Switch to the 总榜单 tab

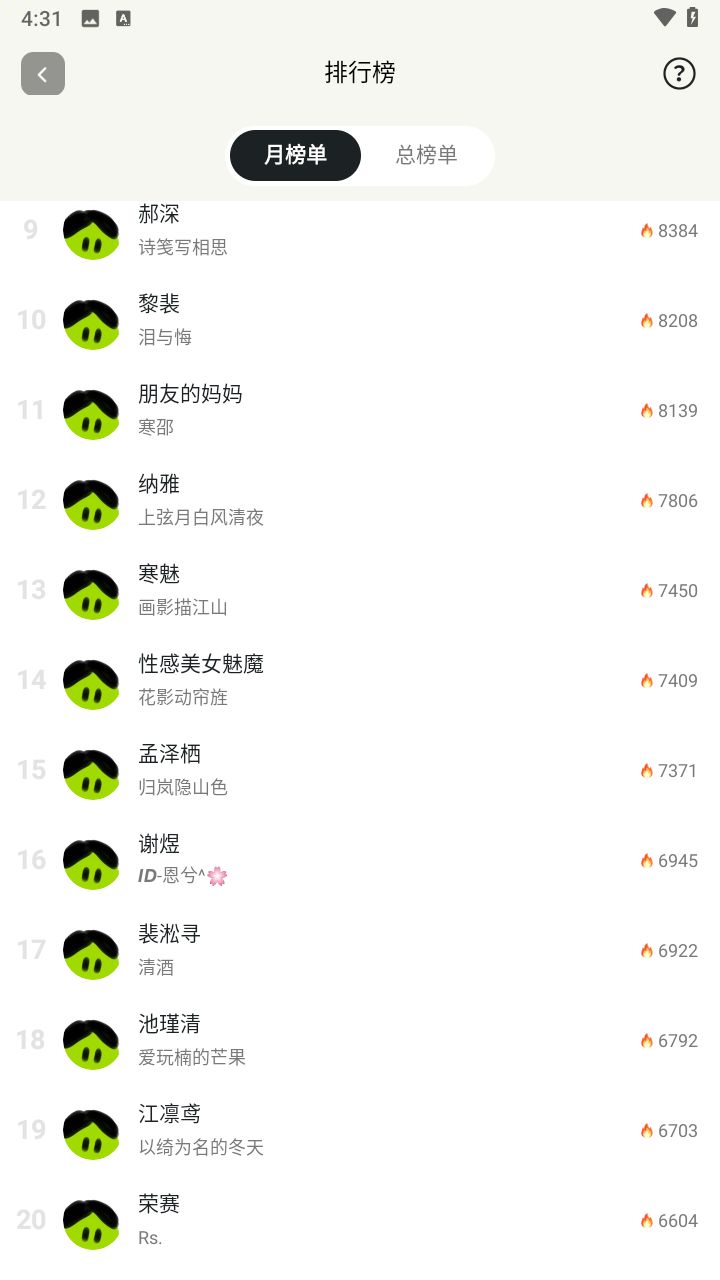click(427, 155)
